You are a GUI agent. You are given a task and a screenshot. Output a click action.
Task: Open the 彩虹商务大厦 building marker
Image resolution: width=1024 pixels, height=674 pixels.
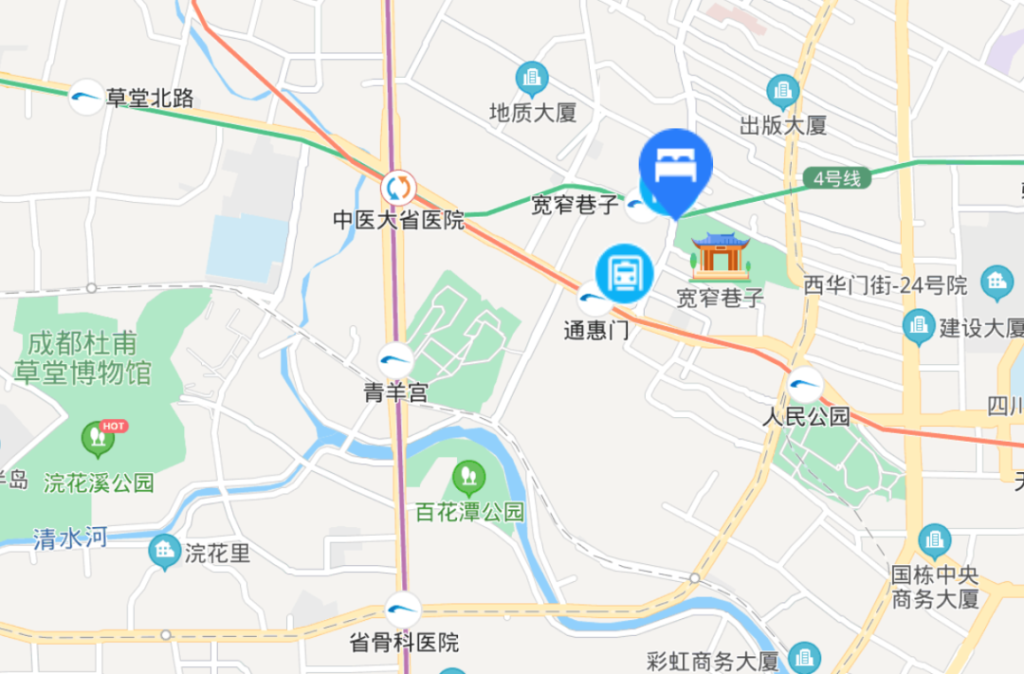pos(803,658)
